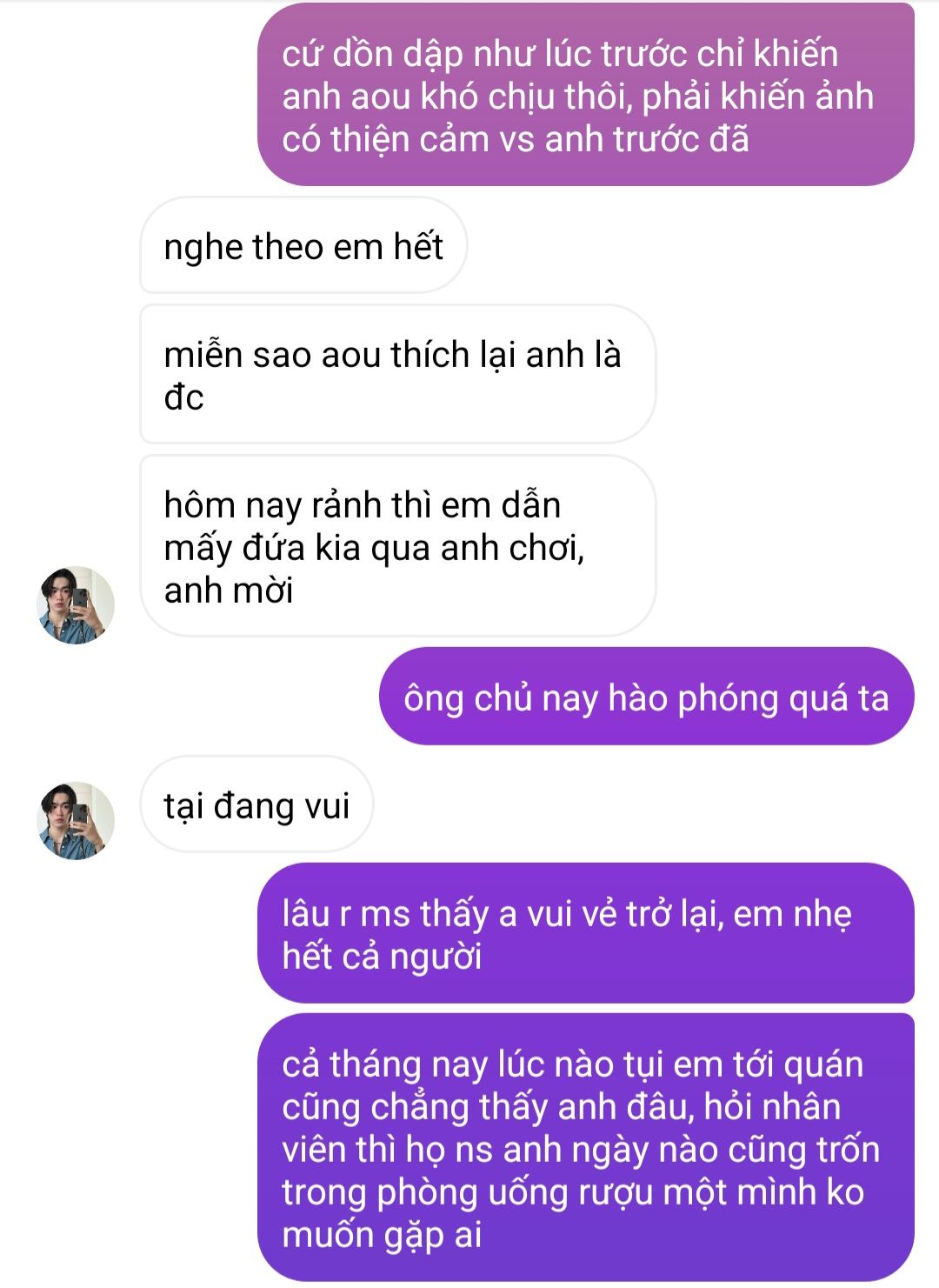939x1288 pixels.
Task: Tap the profile picture beside "anh mời" message
Action: coord(77,604)
